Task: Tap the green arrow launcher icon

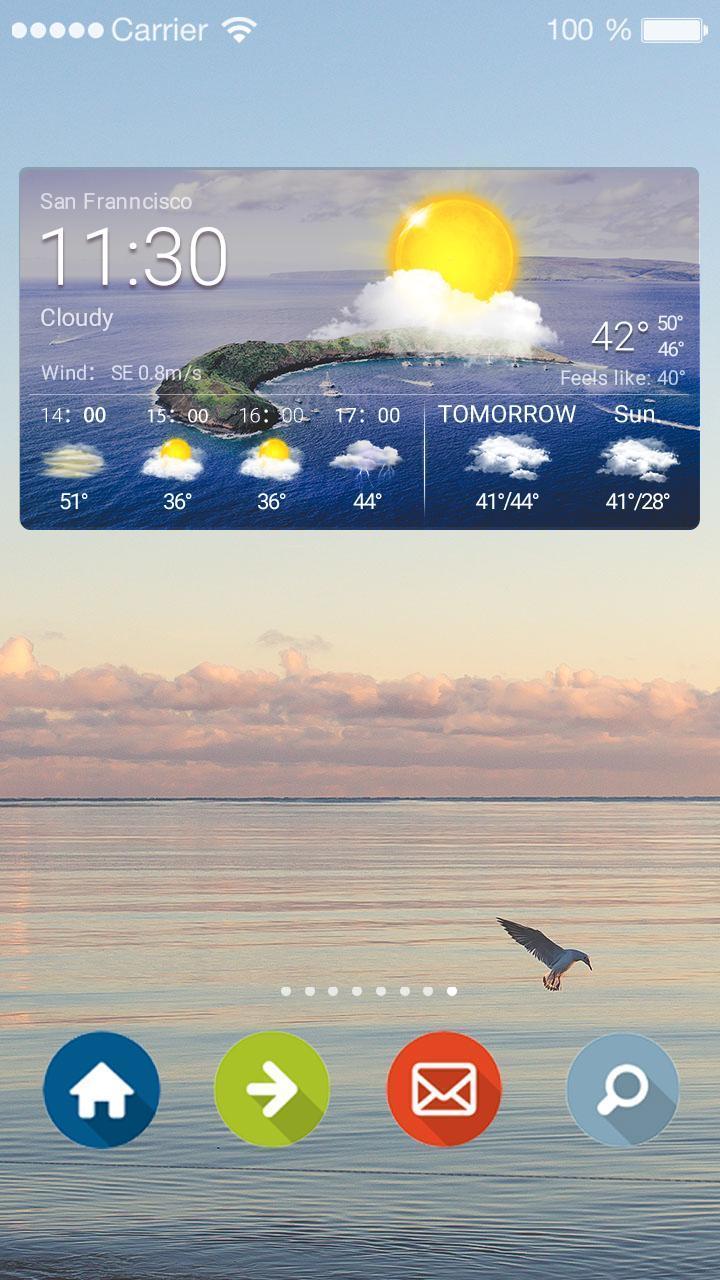Action: pos(272,1090)
